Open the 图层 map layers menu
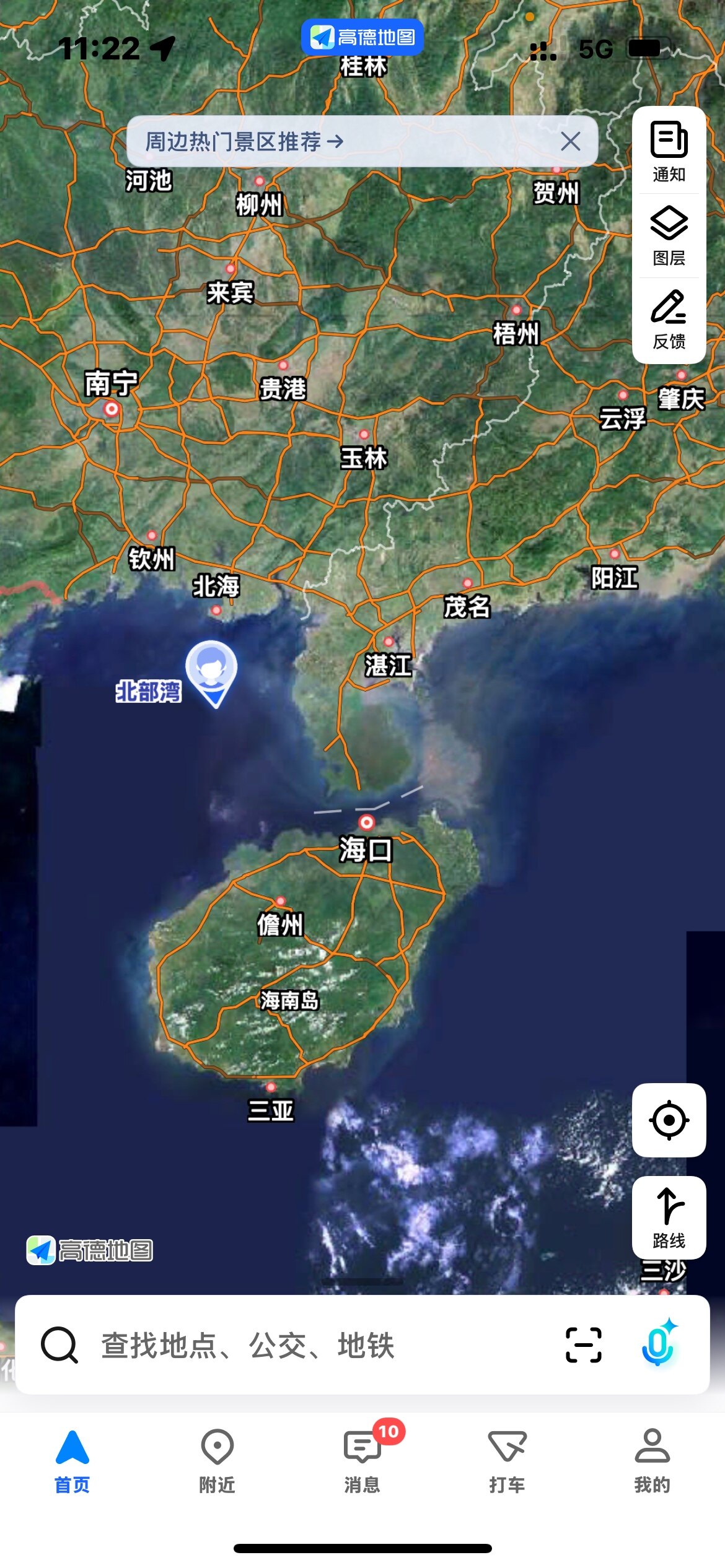Viewport: 725px width, 1568px height. coord(669,236)
